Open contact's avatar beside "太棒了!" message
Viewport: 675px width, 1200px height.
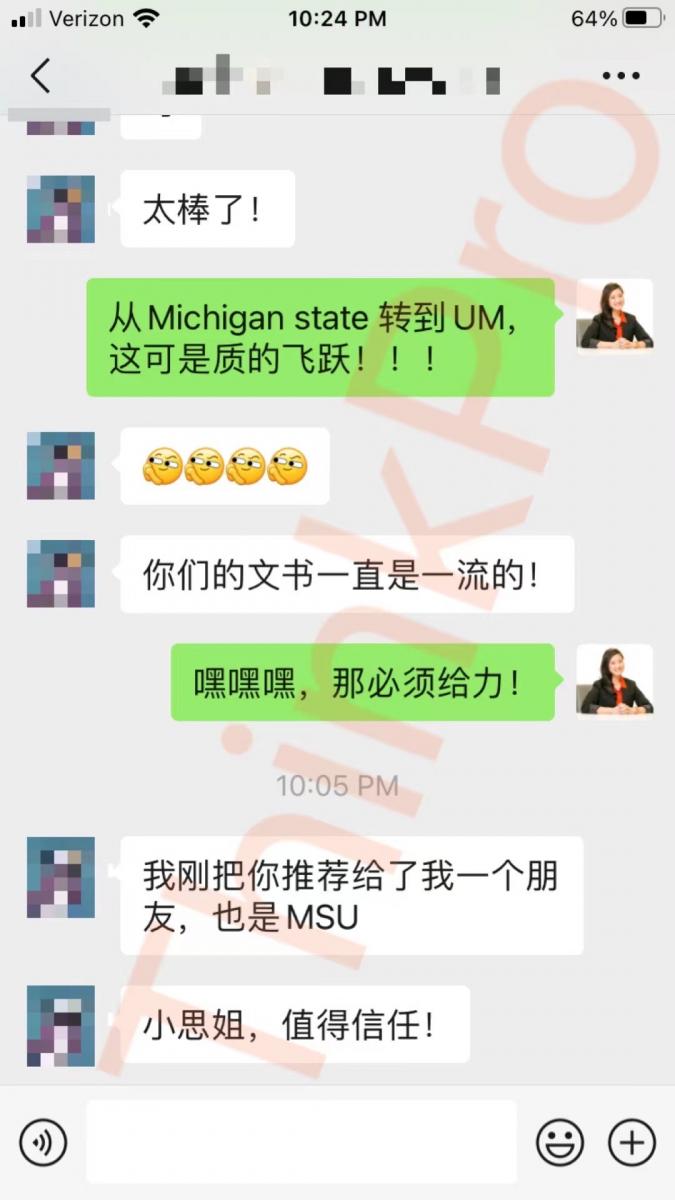tap(61, 209)
